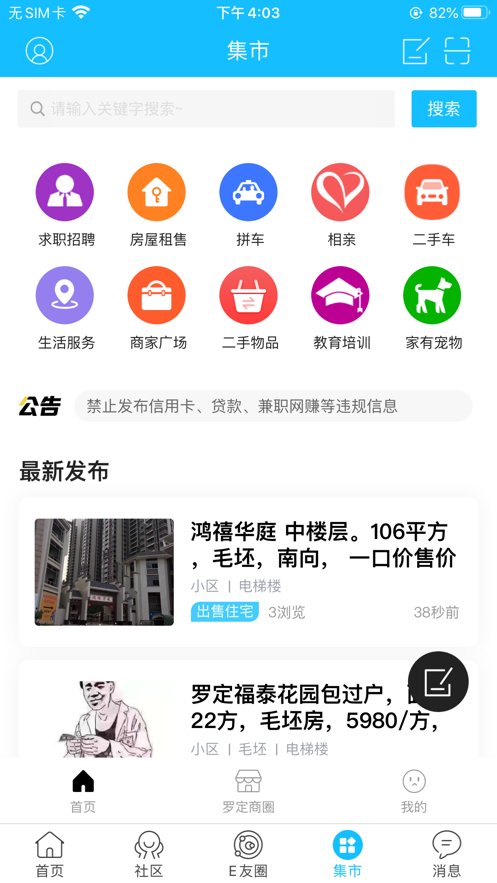
Task: Open the compose post icon in header
Action: [416, 51]
